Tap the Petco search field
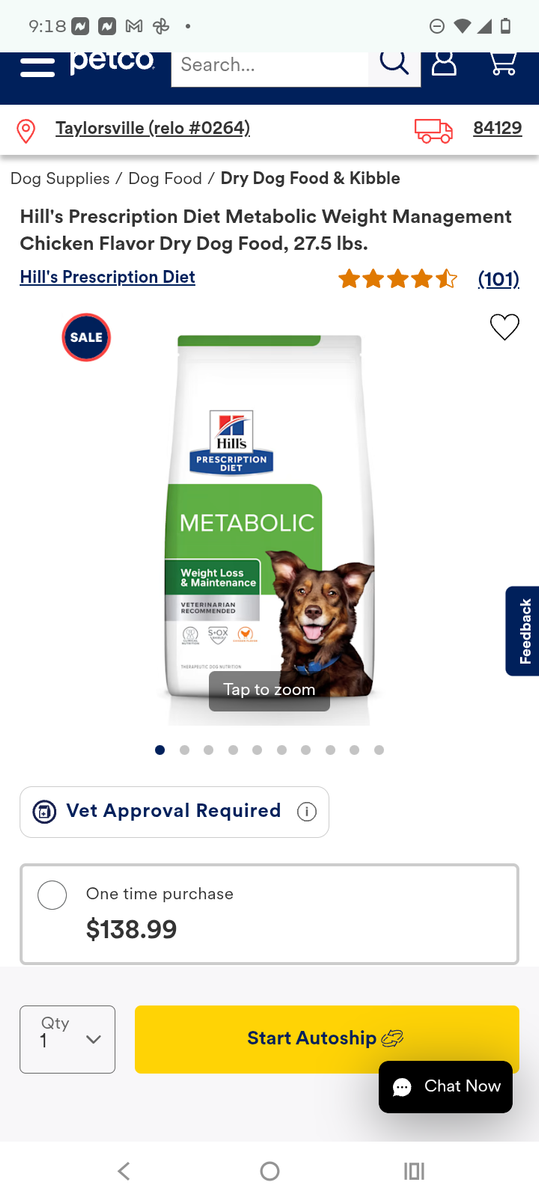The height and width of the screenshot is (1200, 539). 270,66
